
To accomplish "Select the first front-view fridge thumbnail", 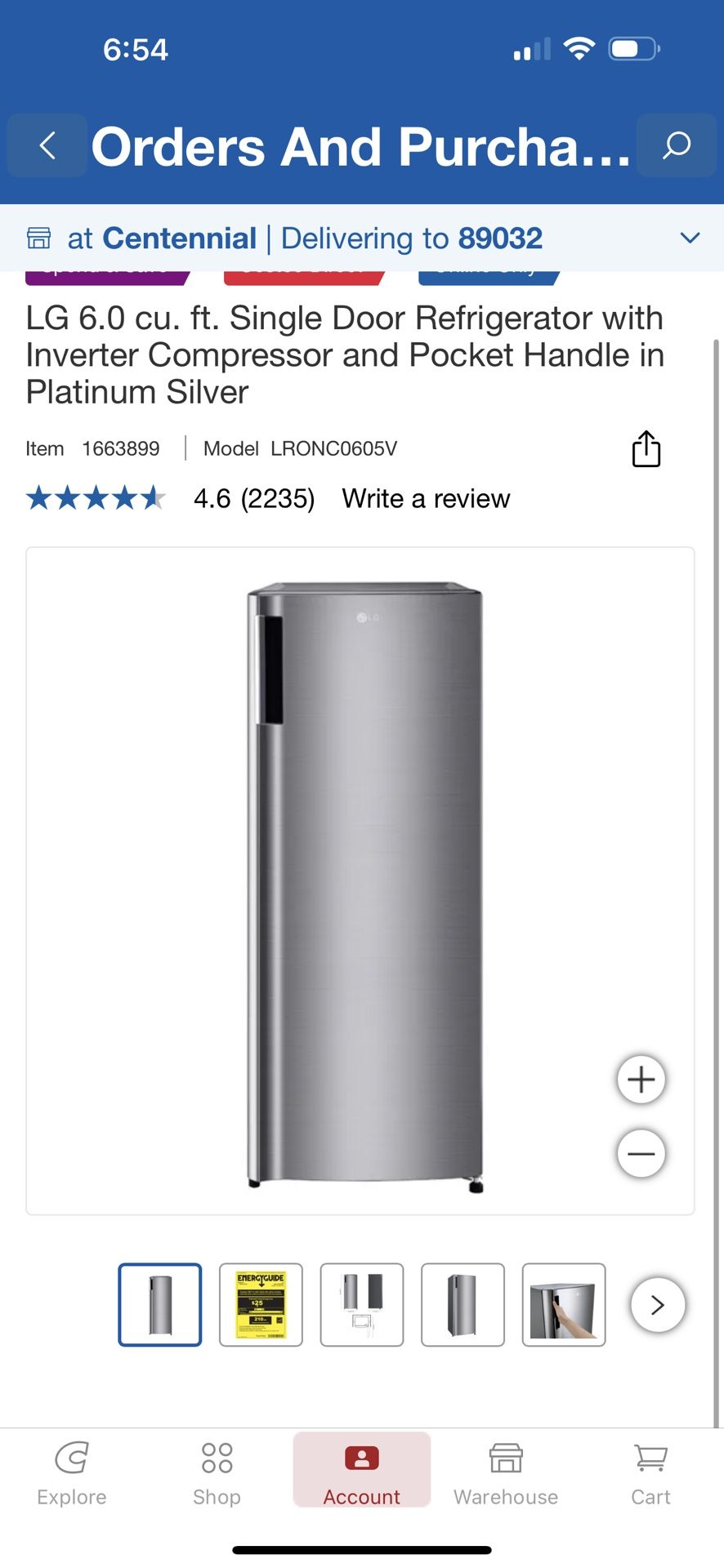I will [x=160, y=1305].
